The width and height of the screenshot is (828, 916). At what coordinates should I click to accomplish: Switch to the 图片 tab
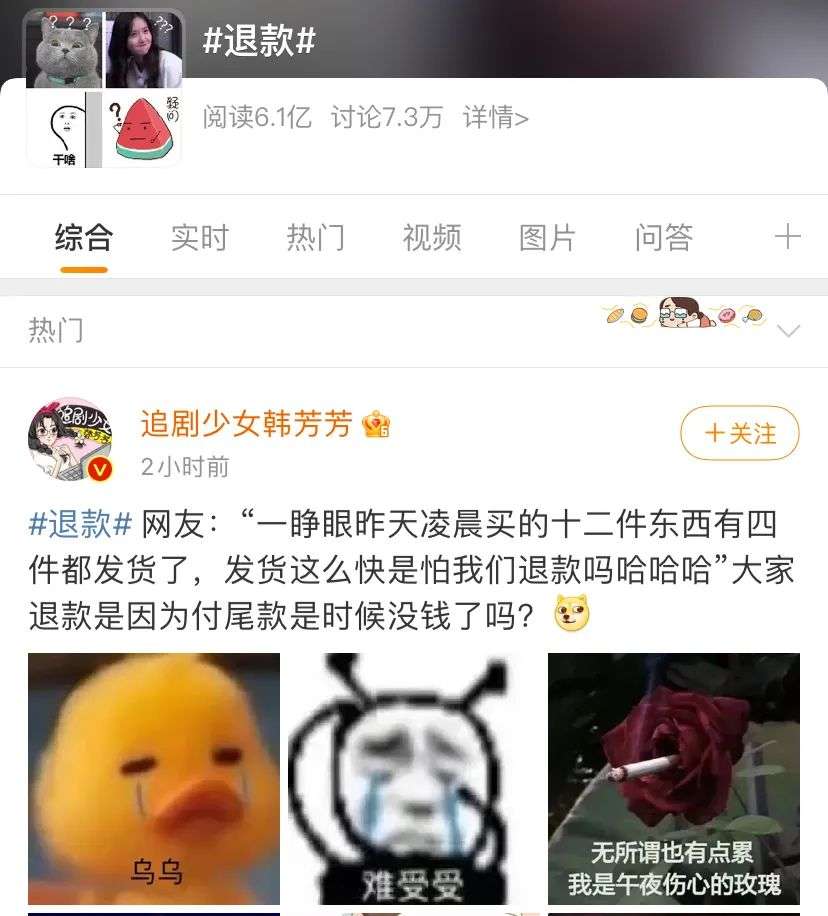point(548,238)
